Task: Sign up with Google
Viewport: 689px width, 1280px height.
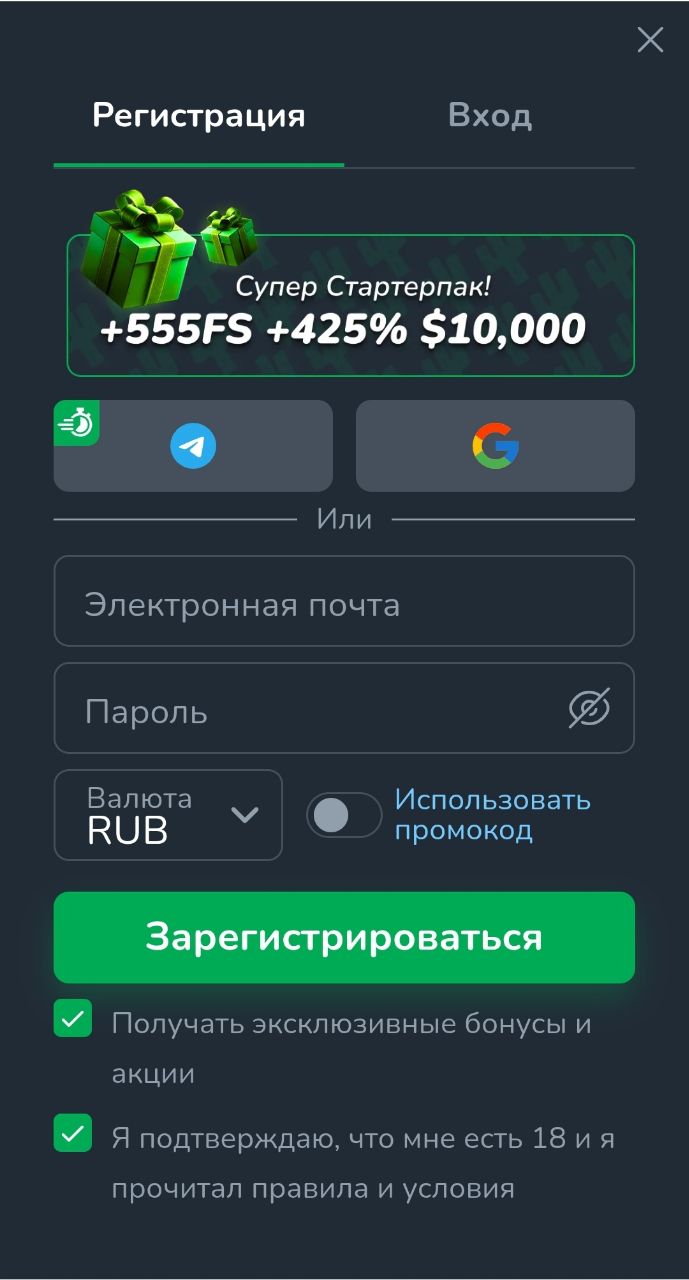Action: [495, 446]
